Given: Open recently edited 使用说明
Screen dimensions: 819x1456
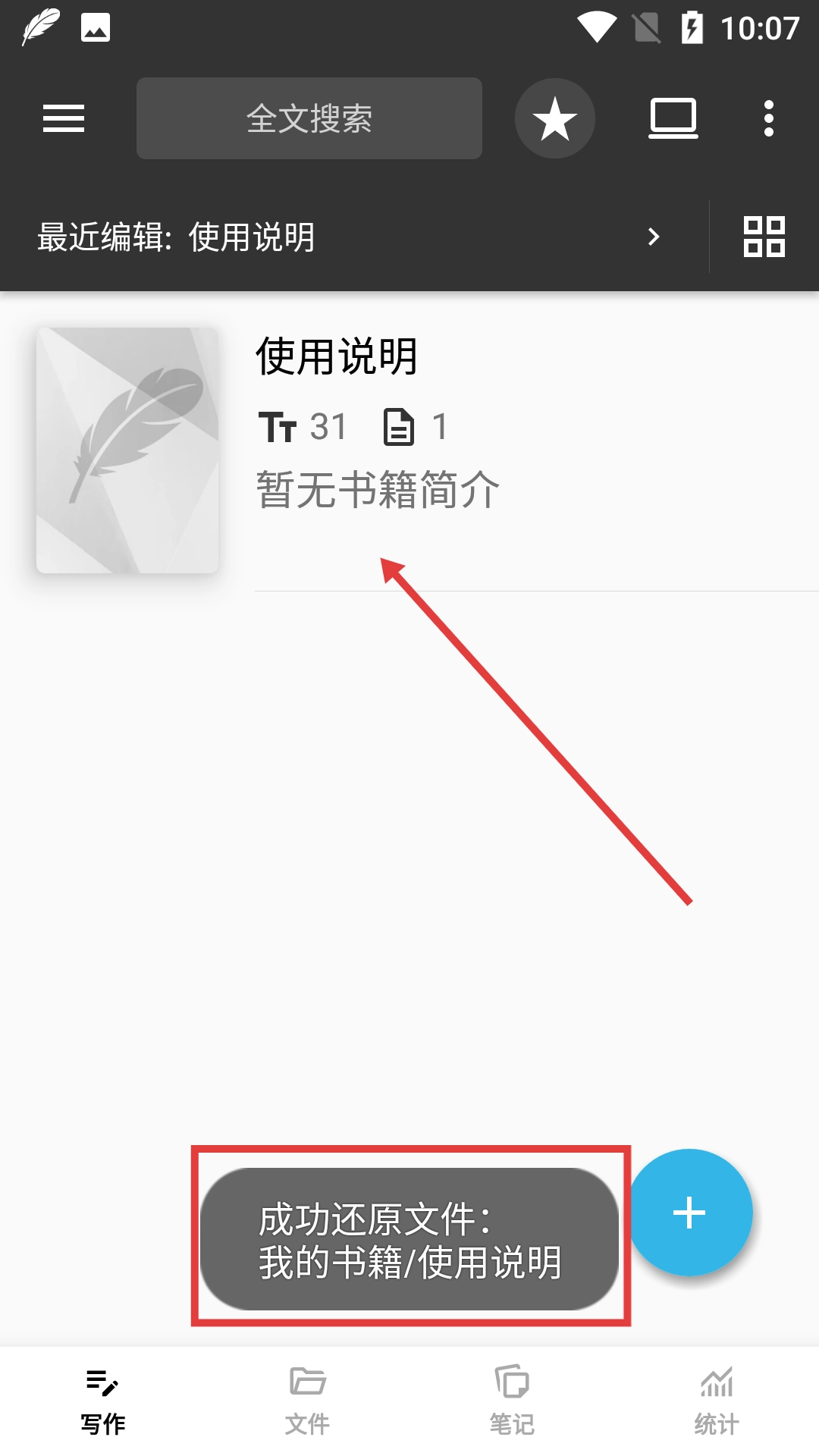Looking at the screenshot, I should tap(349, 237).
